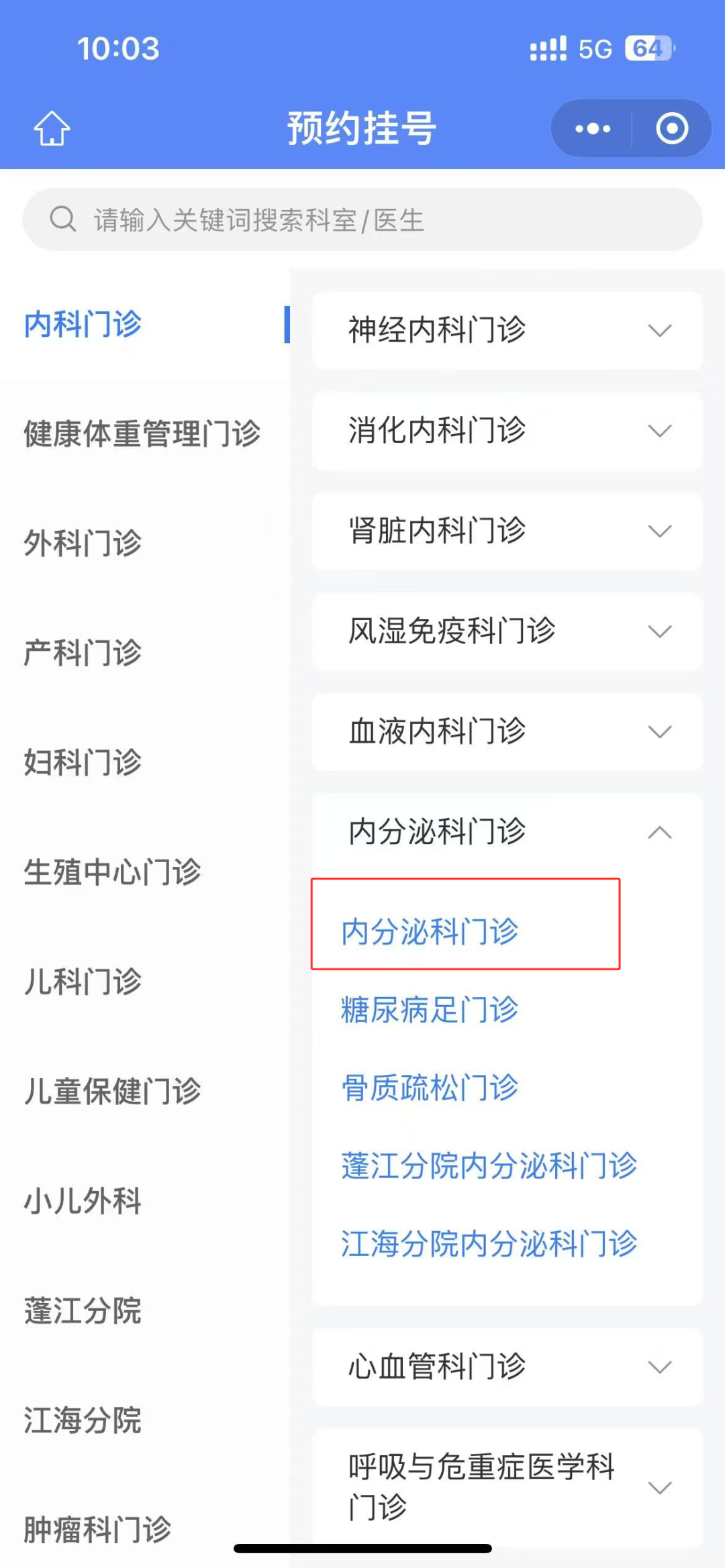This screenshot has width=725, height=1568.
Task: Select 儿科门诊 category
Action: 83,981
